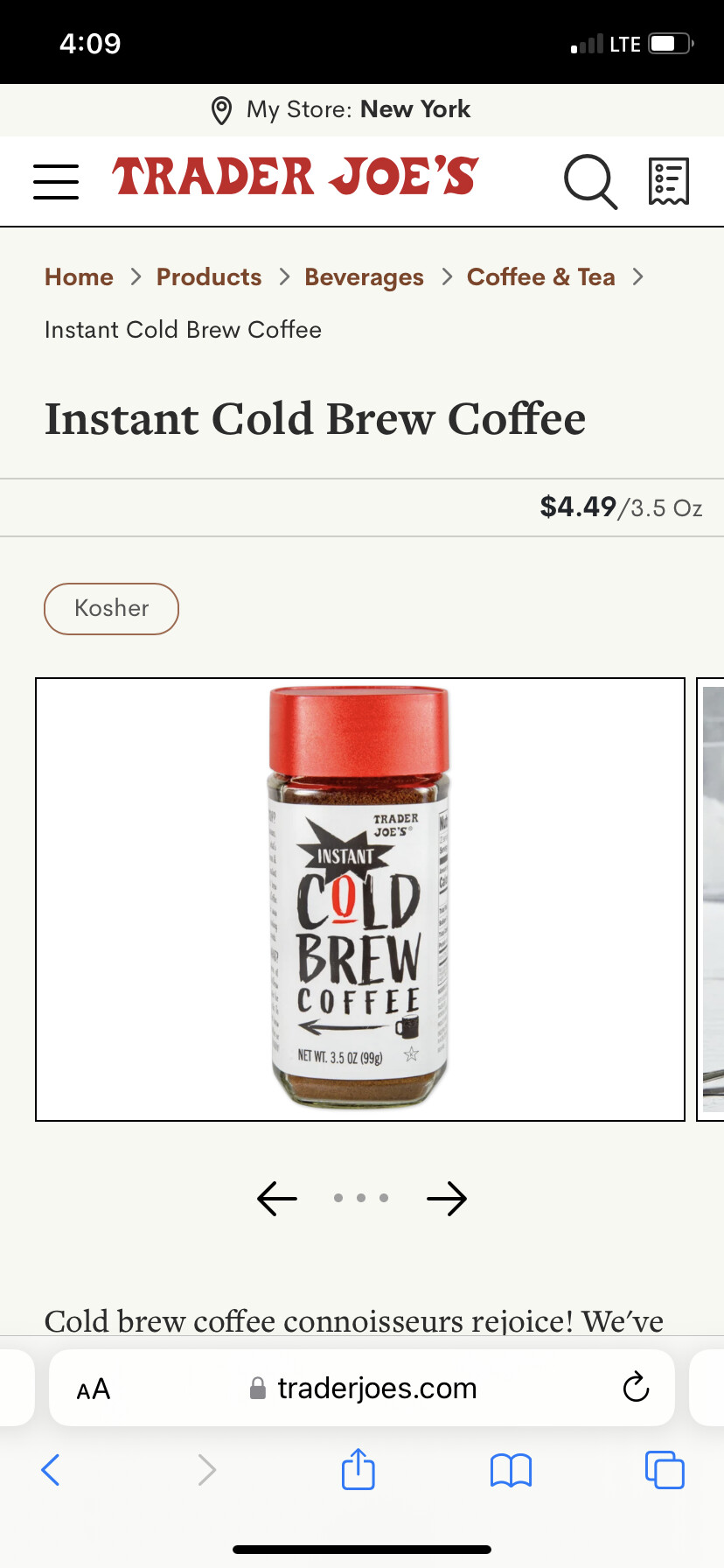Image resolution: width=724 pixels, height=1568 pixels.
Task: Click the second carousel dot
Action: [x=360, y=1198]
